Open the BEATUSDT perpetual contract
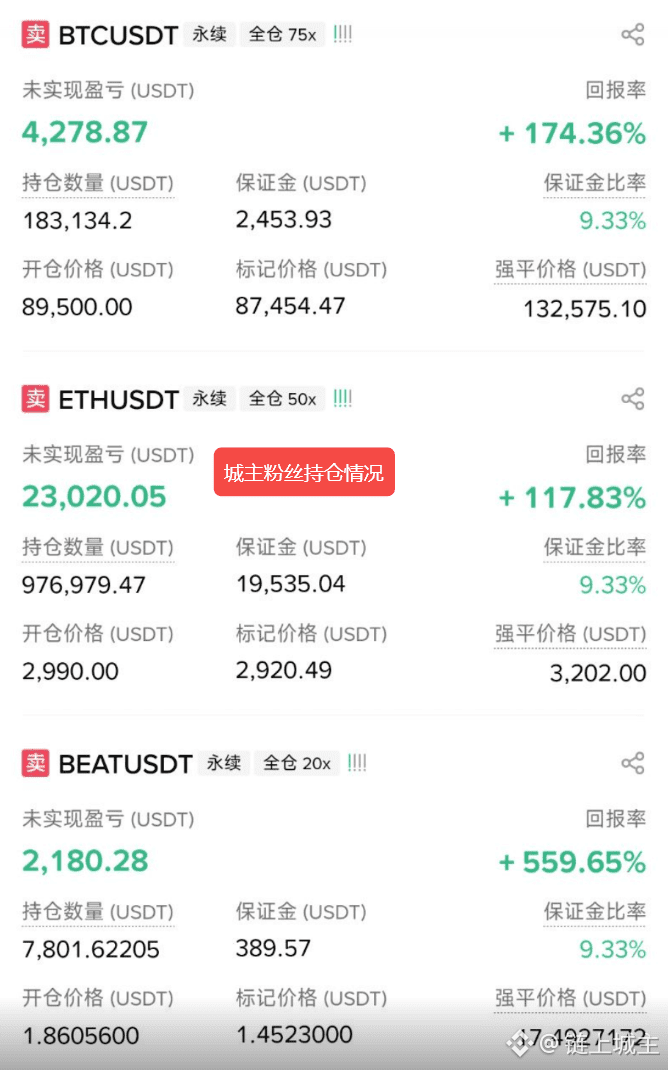668x1070 pixels. click(x=125, y=764)
